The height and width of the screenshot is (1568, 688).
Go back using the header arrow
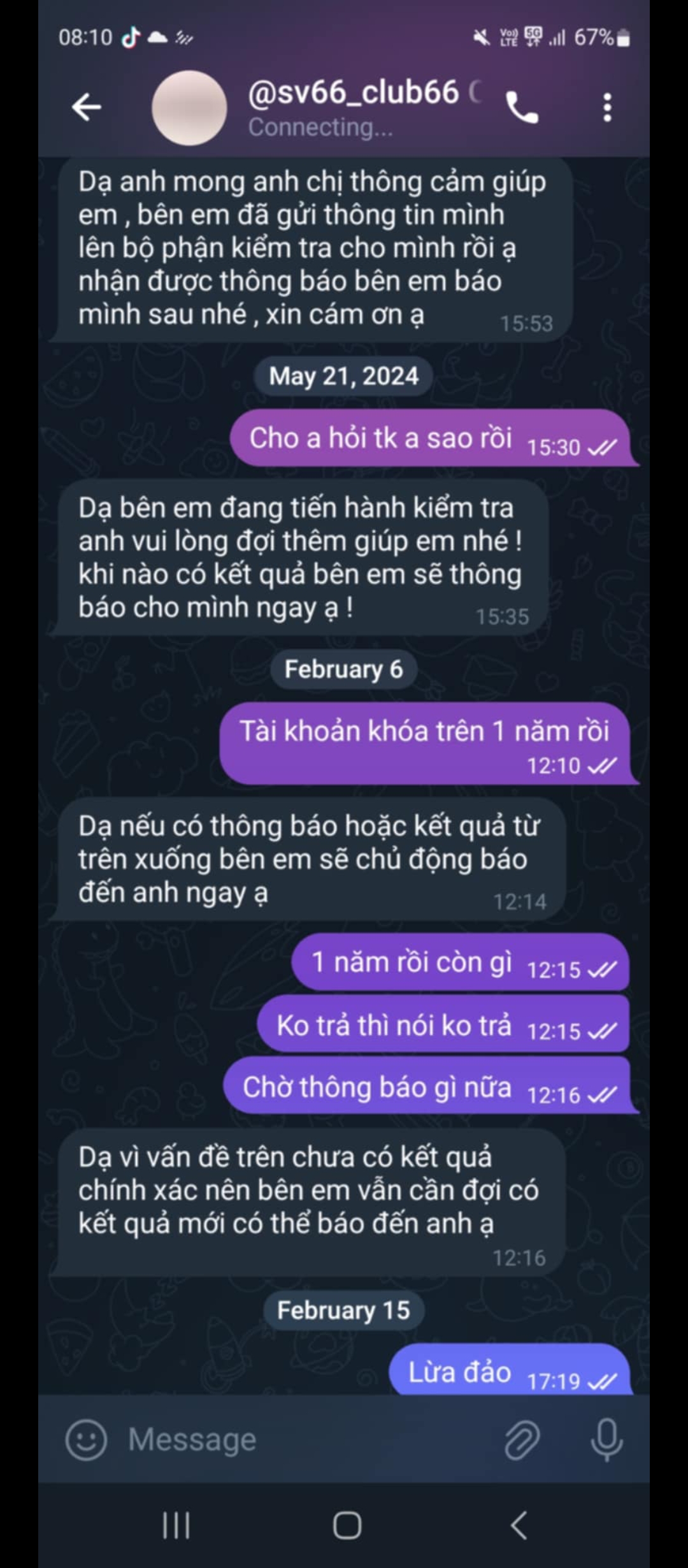click(87, 106)
